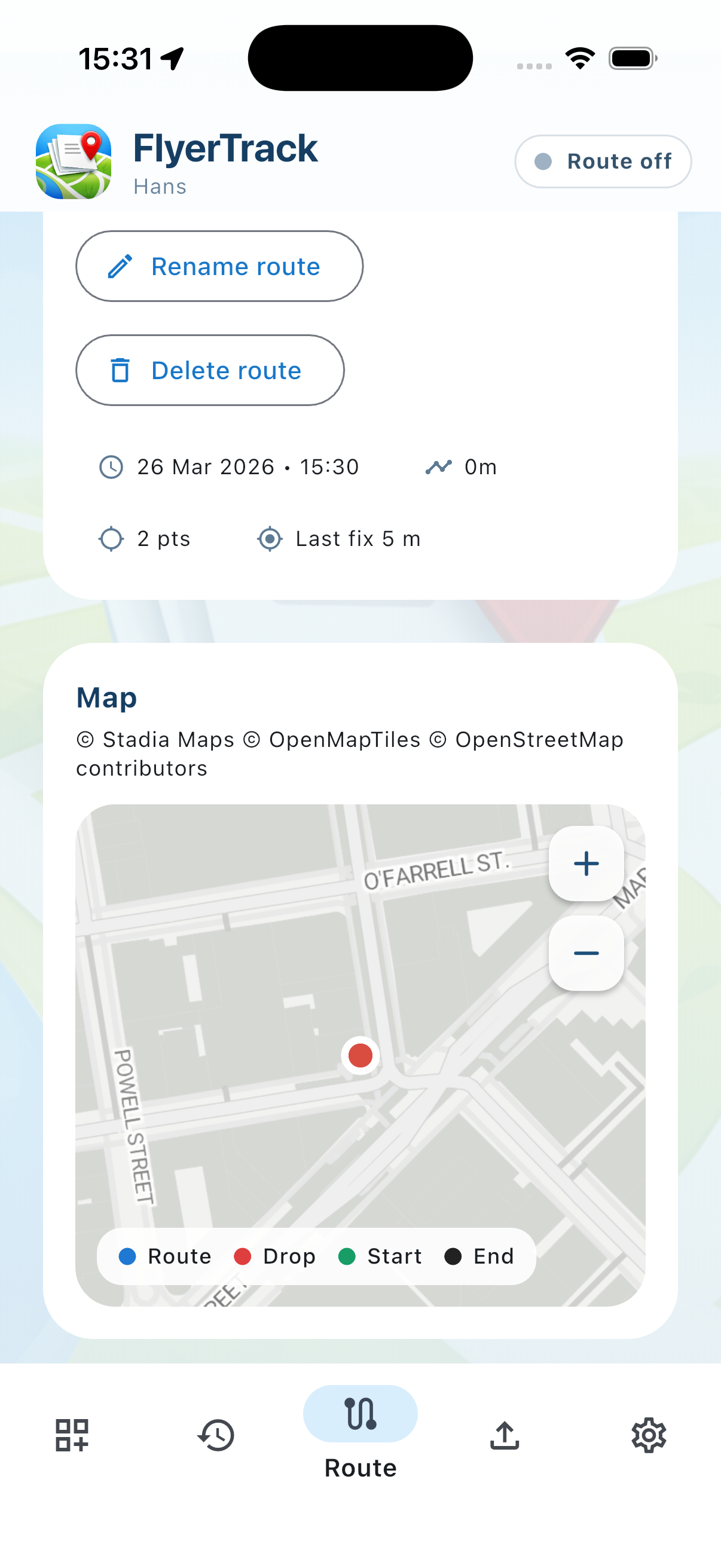Tap the distance graph icon next to 0m
Screen dimensions: 721x1568
pyautogui.click(x=440, y=466)
